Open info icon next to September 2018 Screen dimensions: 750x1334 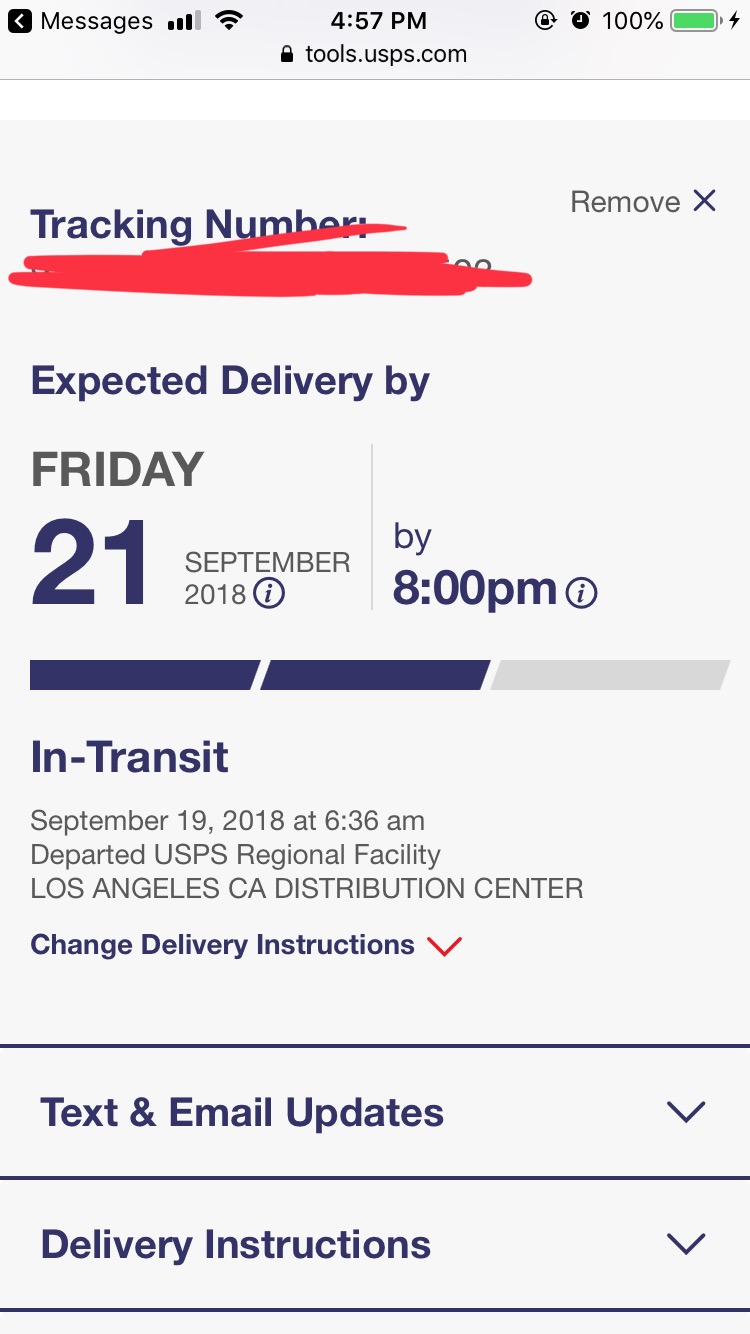pos(269,594)
